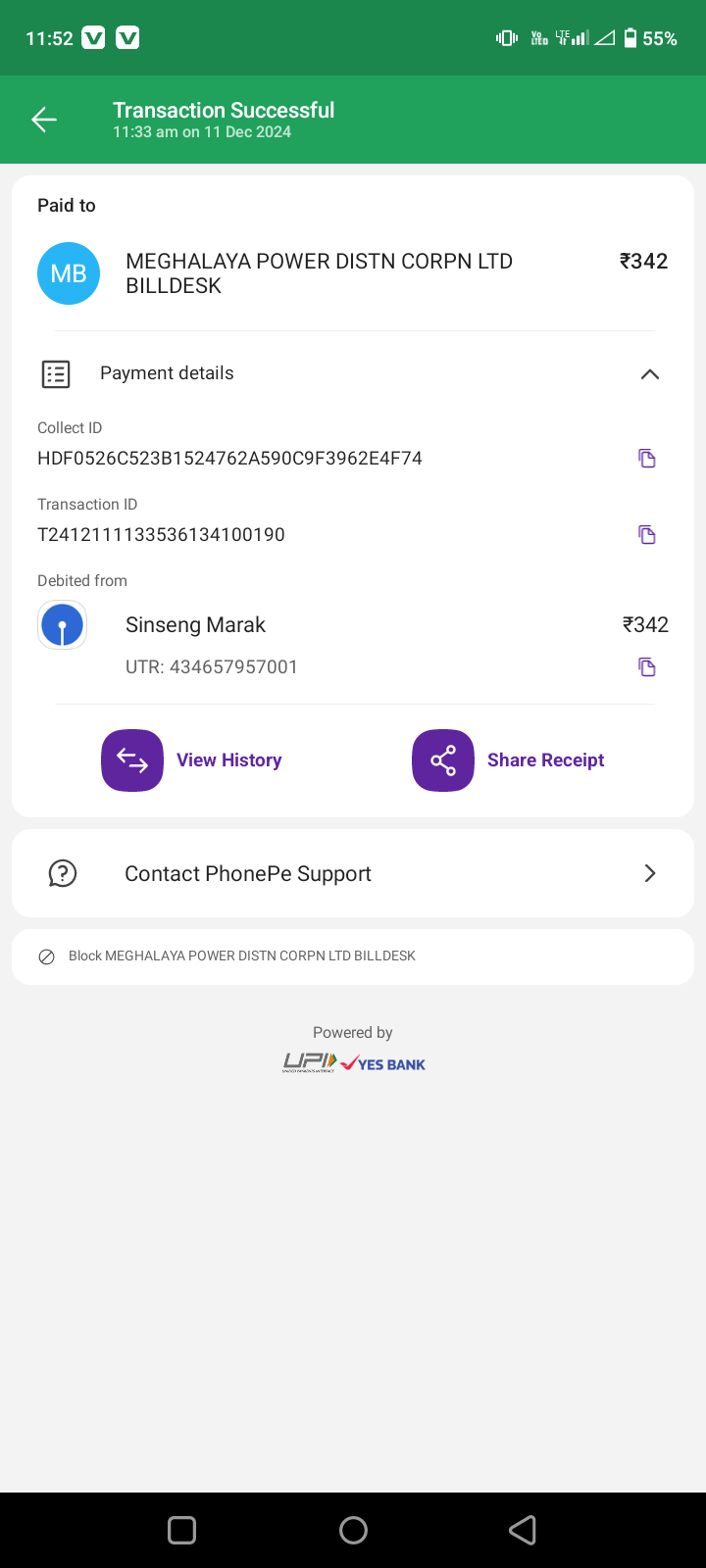The width and height of the screenshot is (706, 1568).
Task: Open recent apps from the navigation bar
Action: [182, 1530]
